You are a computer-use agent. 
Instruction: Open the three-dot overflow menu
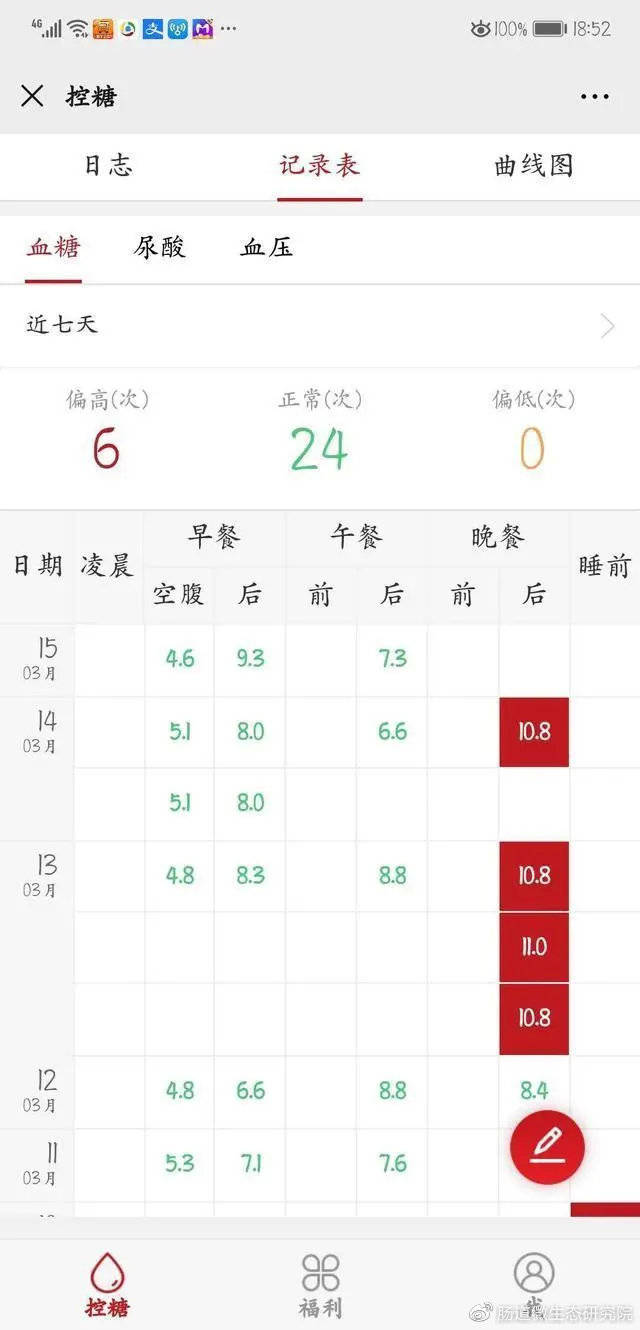point(594,97)
